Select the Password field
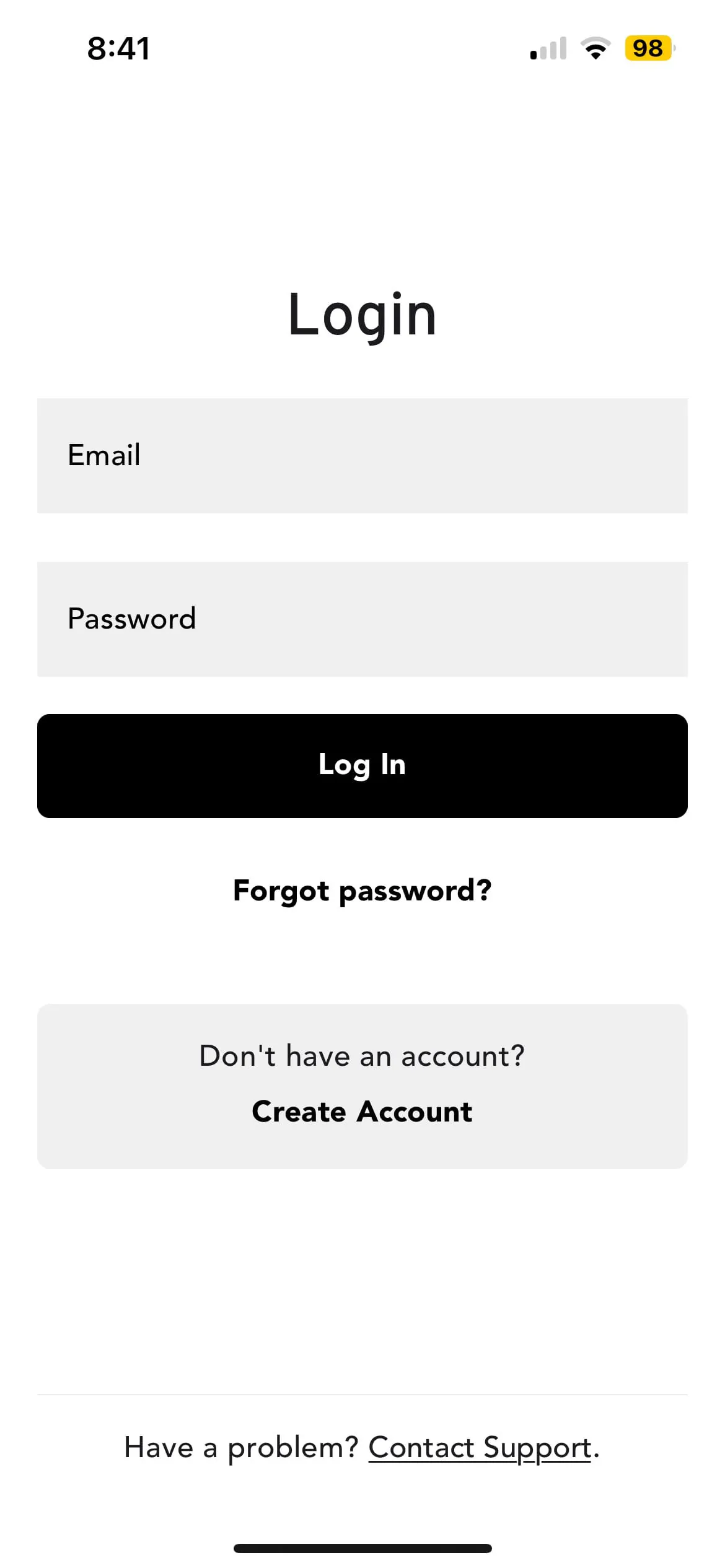Image resolution: width=725 pixels, height=1568 pixels. pyautogui.click(x=362, y=619)
